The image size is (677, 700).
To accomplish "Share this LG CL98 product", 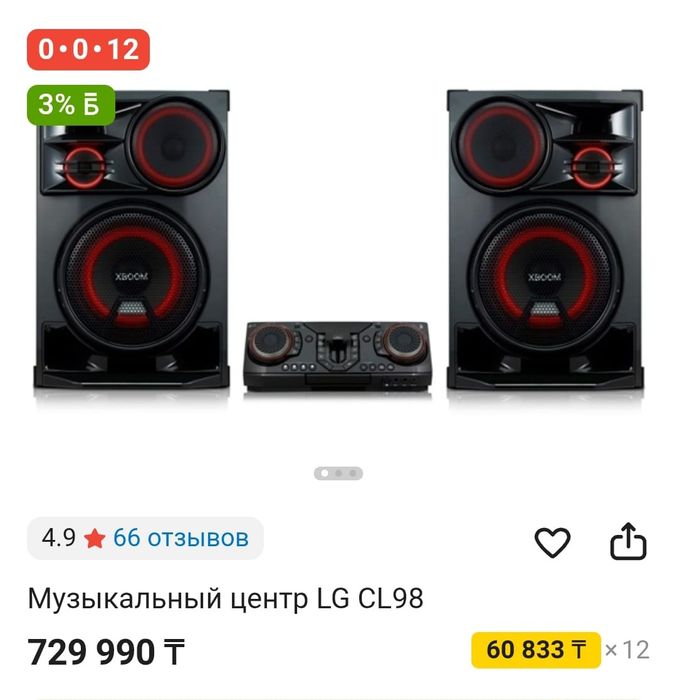I will coord(629,542).
